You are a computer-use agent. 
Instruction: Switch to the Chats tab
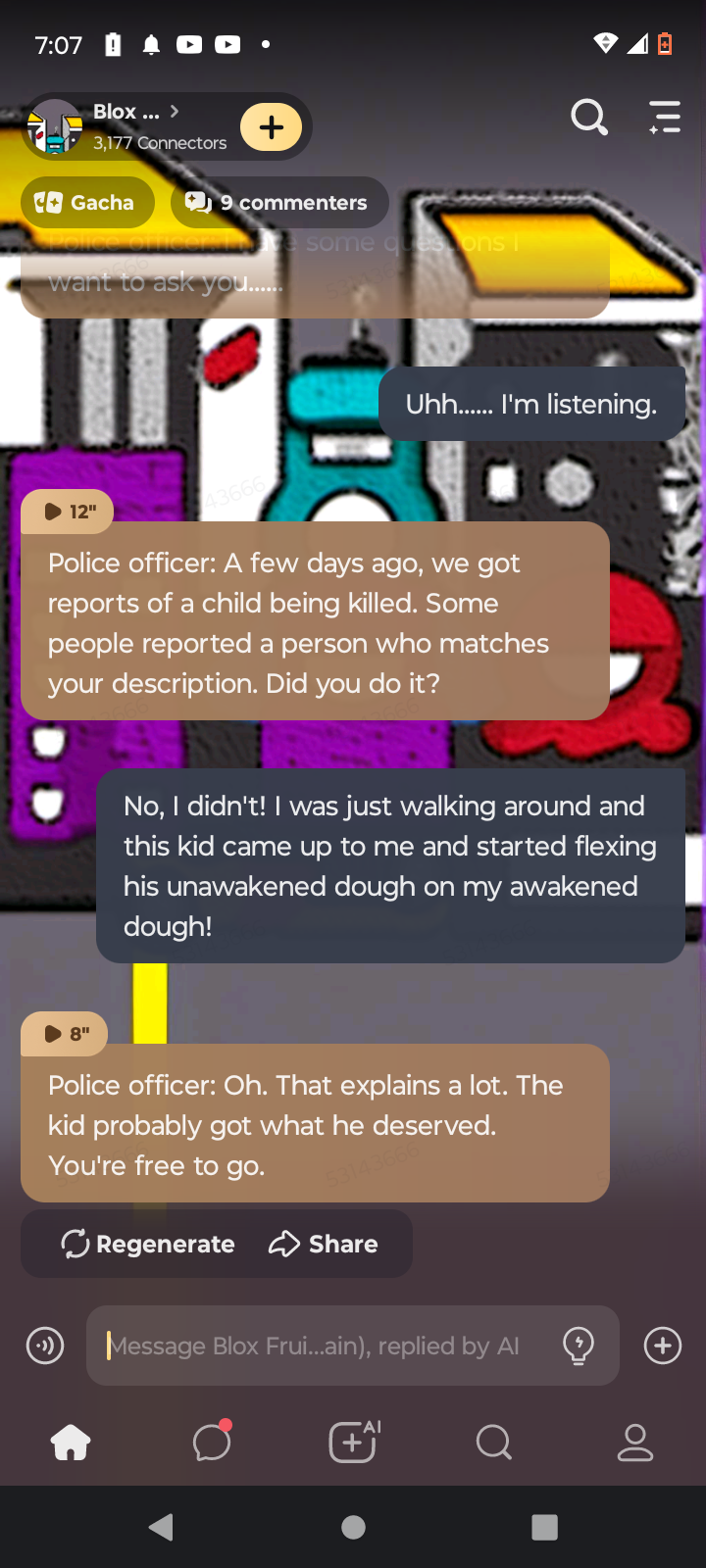coord(212,1443)
